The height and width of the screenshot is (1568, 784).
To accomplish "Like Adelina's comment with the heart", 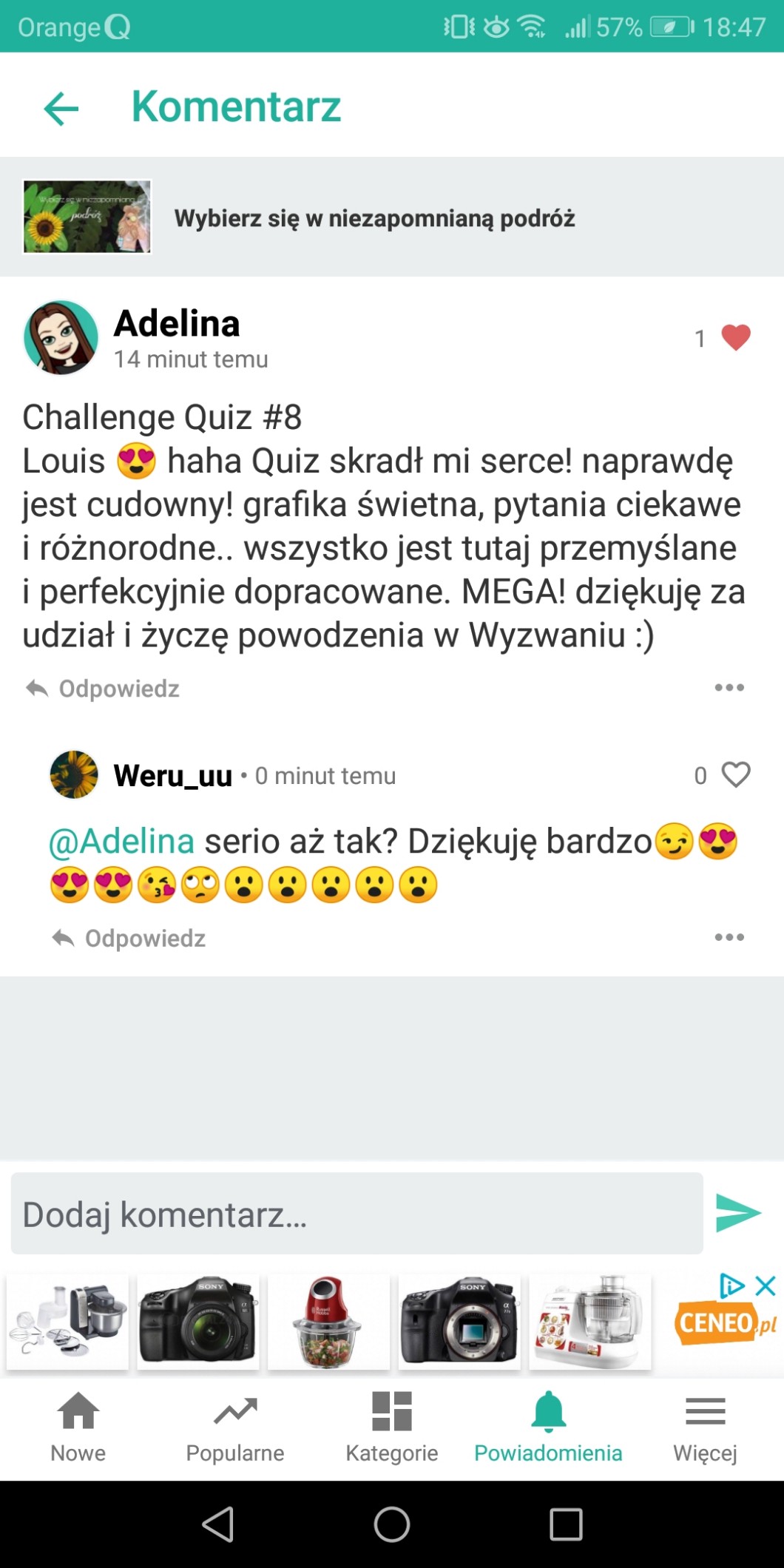I will tap(735, 338).
